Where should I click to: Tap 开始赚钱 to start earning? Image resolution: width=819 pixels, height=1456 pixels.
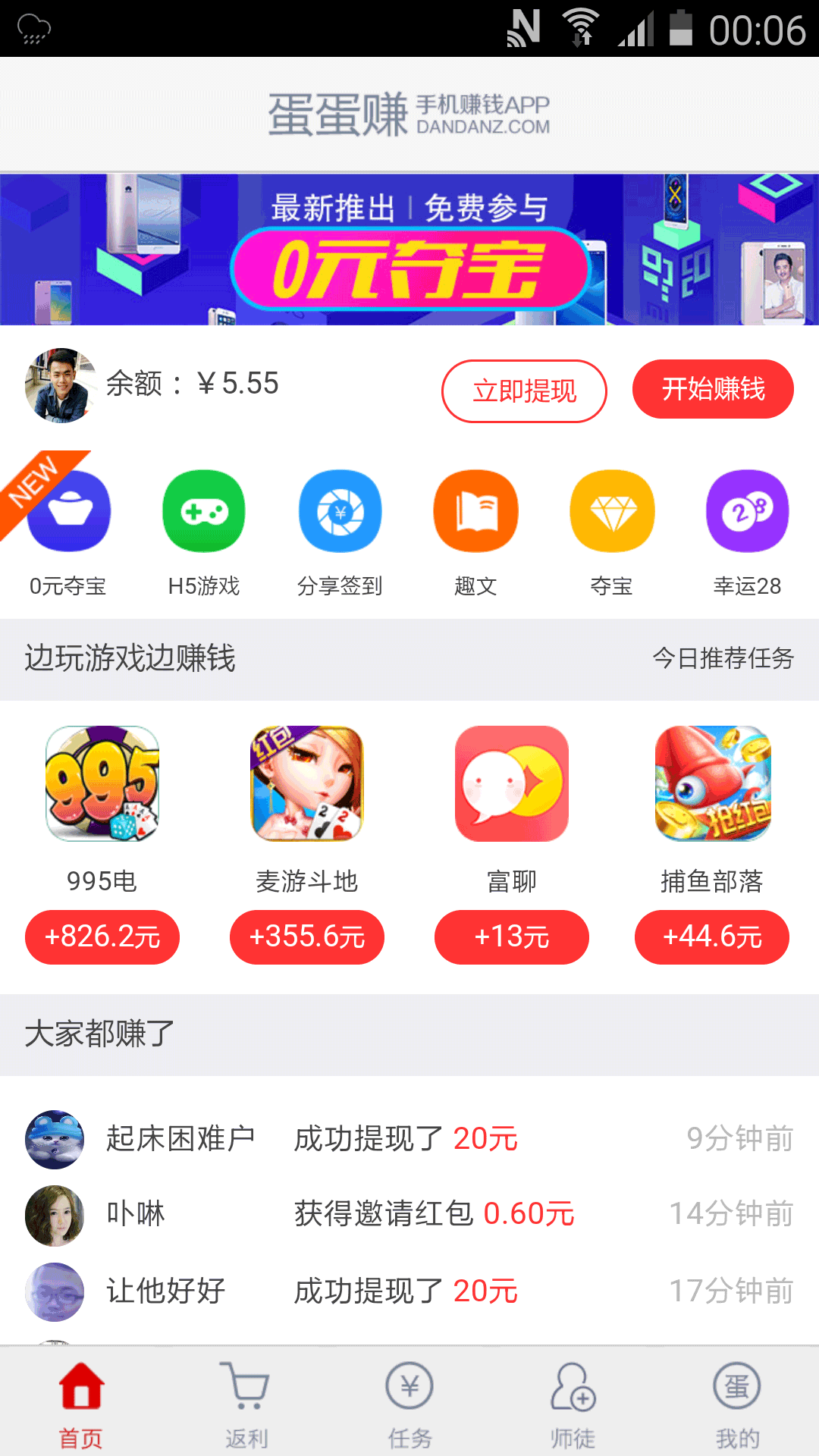tap(713, 389)
